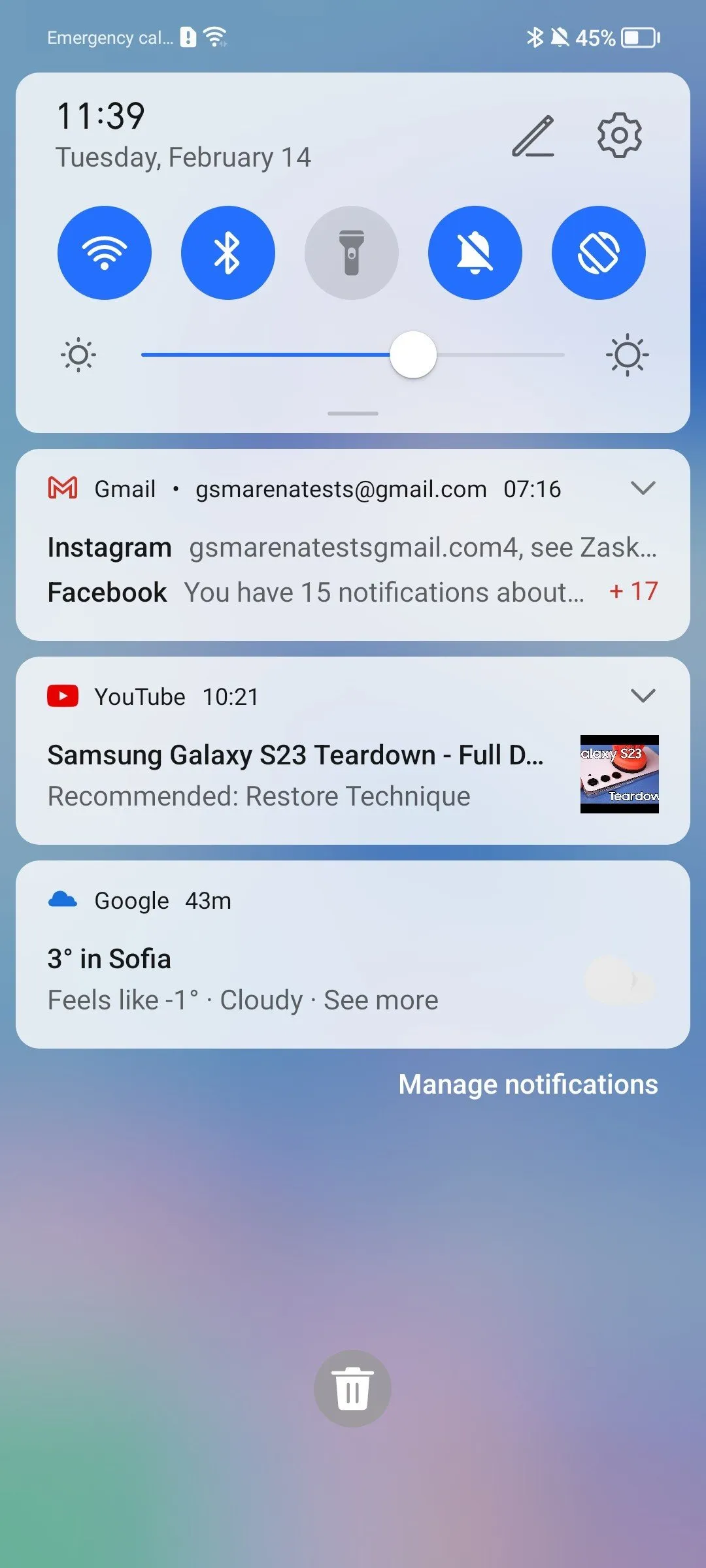Open Manage notifications
706x1568 pixels.
(x=528, y=1085)
